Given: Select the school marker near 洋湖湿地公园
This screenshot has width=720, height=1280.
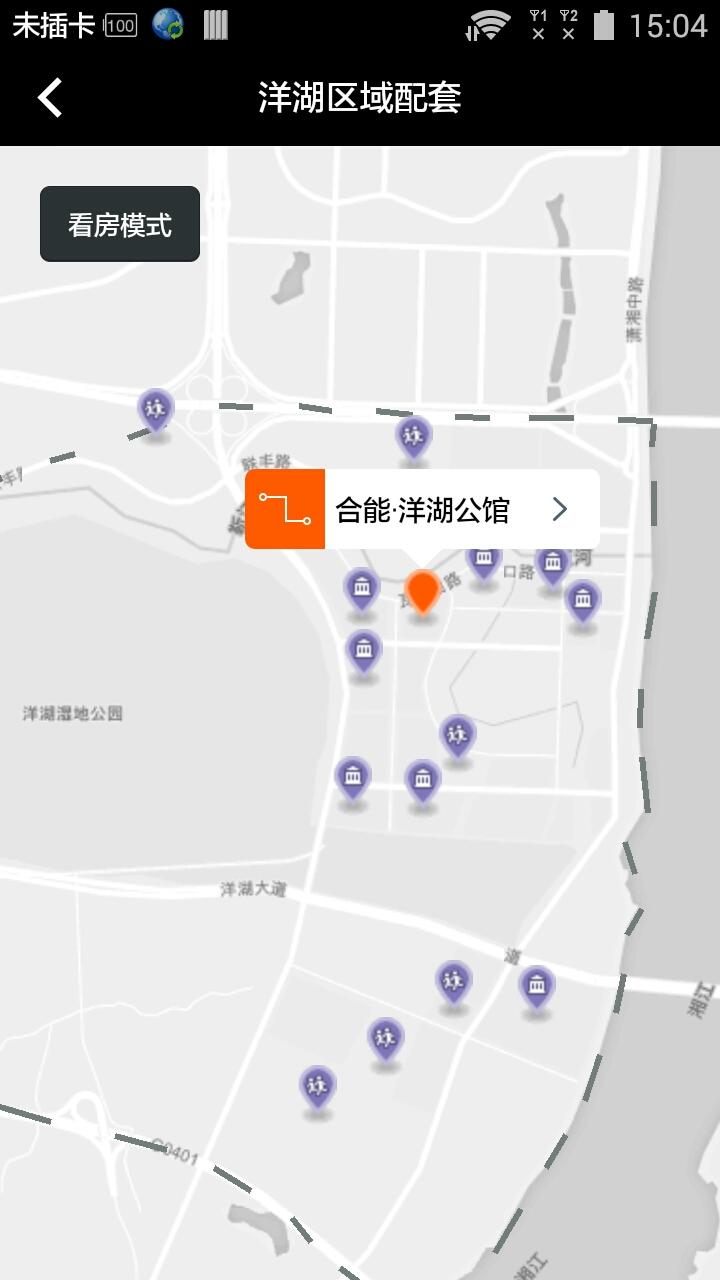Looking at the screenshot, I should pyautogui.click(x=155, y=408).
